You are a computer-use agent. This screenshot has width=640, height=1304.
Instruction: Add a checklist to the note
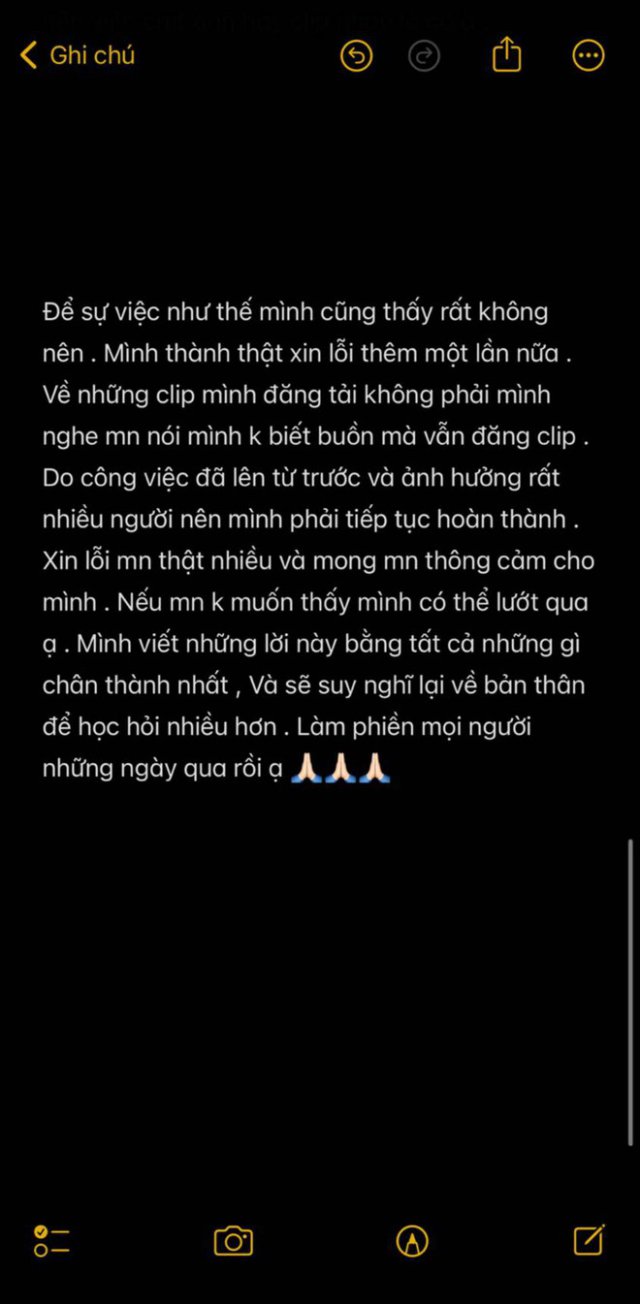click(51, 1241)
